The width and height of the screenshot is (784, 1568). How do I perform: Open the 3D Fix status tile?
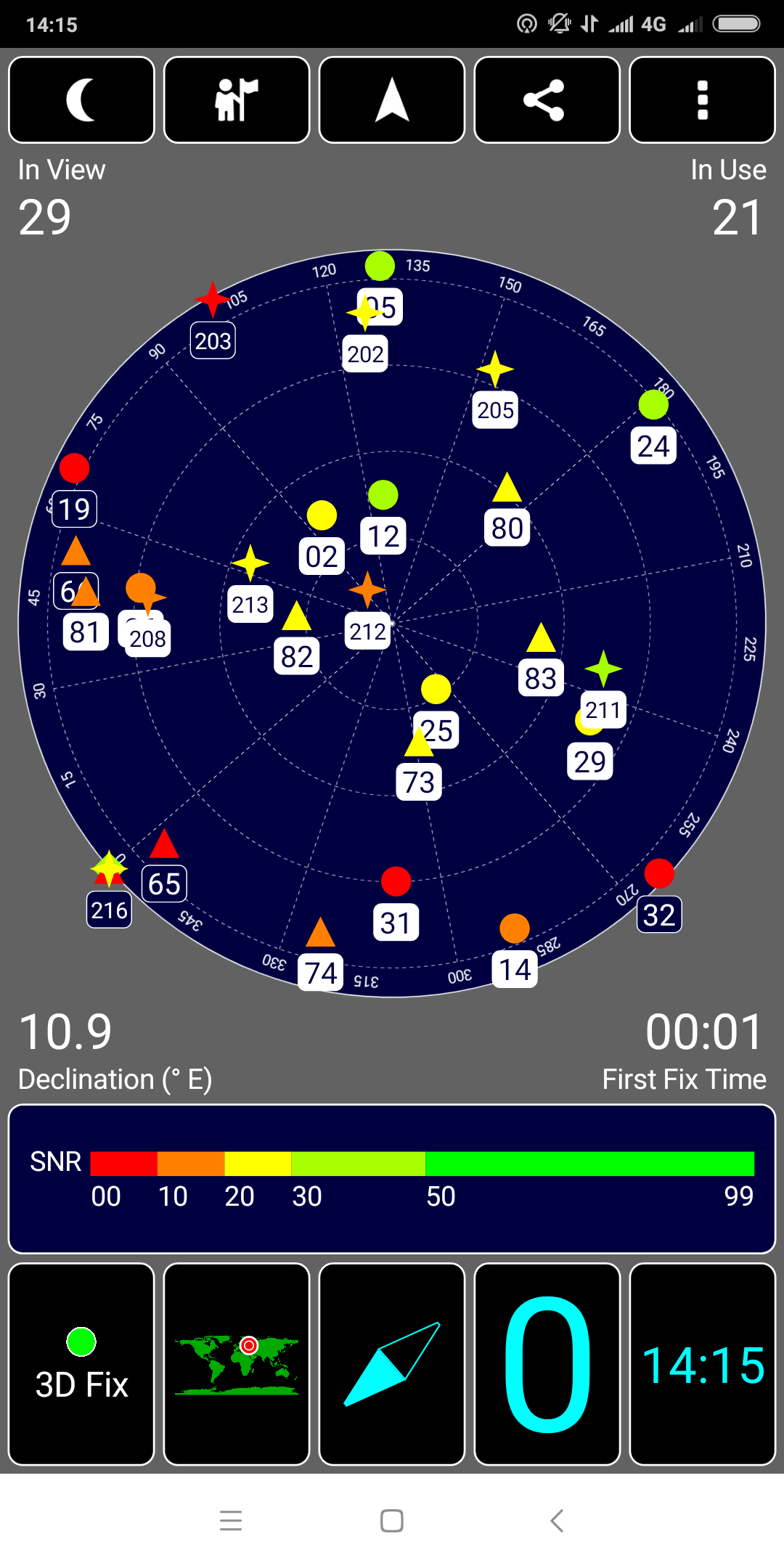click(81, 1364)
